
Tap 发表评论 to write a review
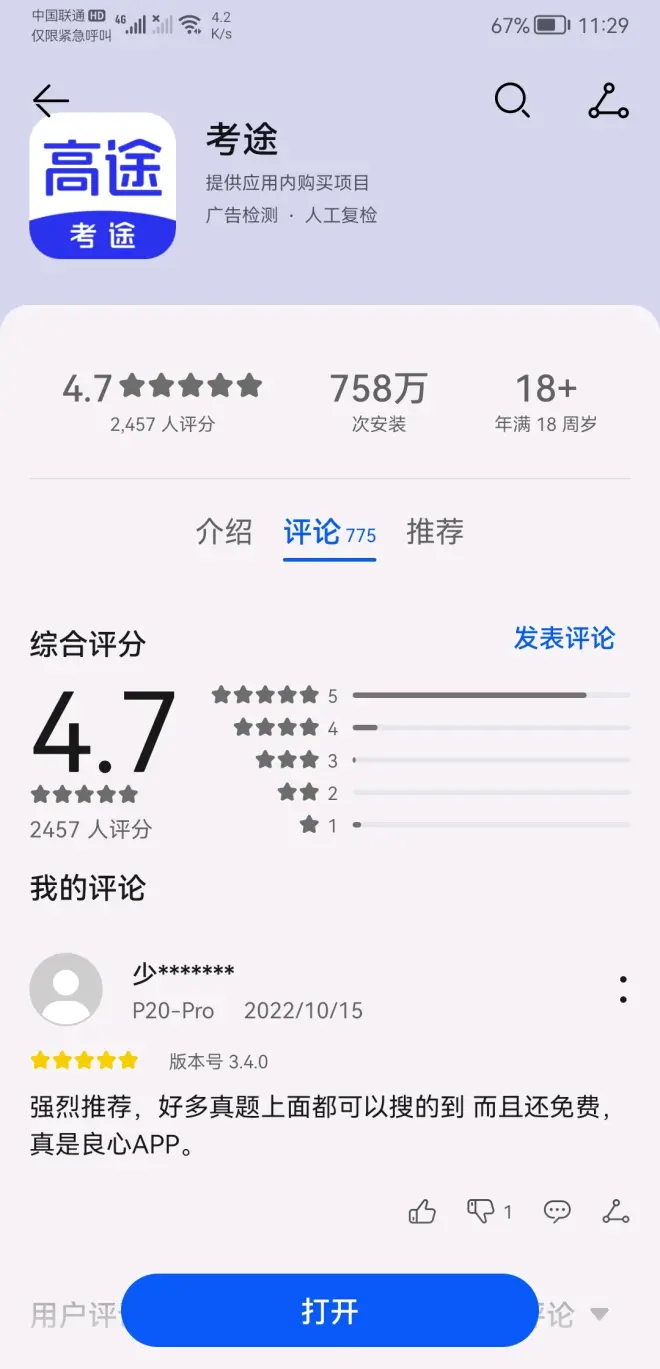point(564,638)
